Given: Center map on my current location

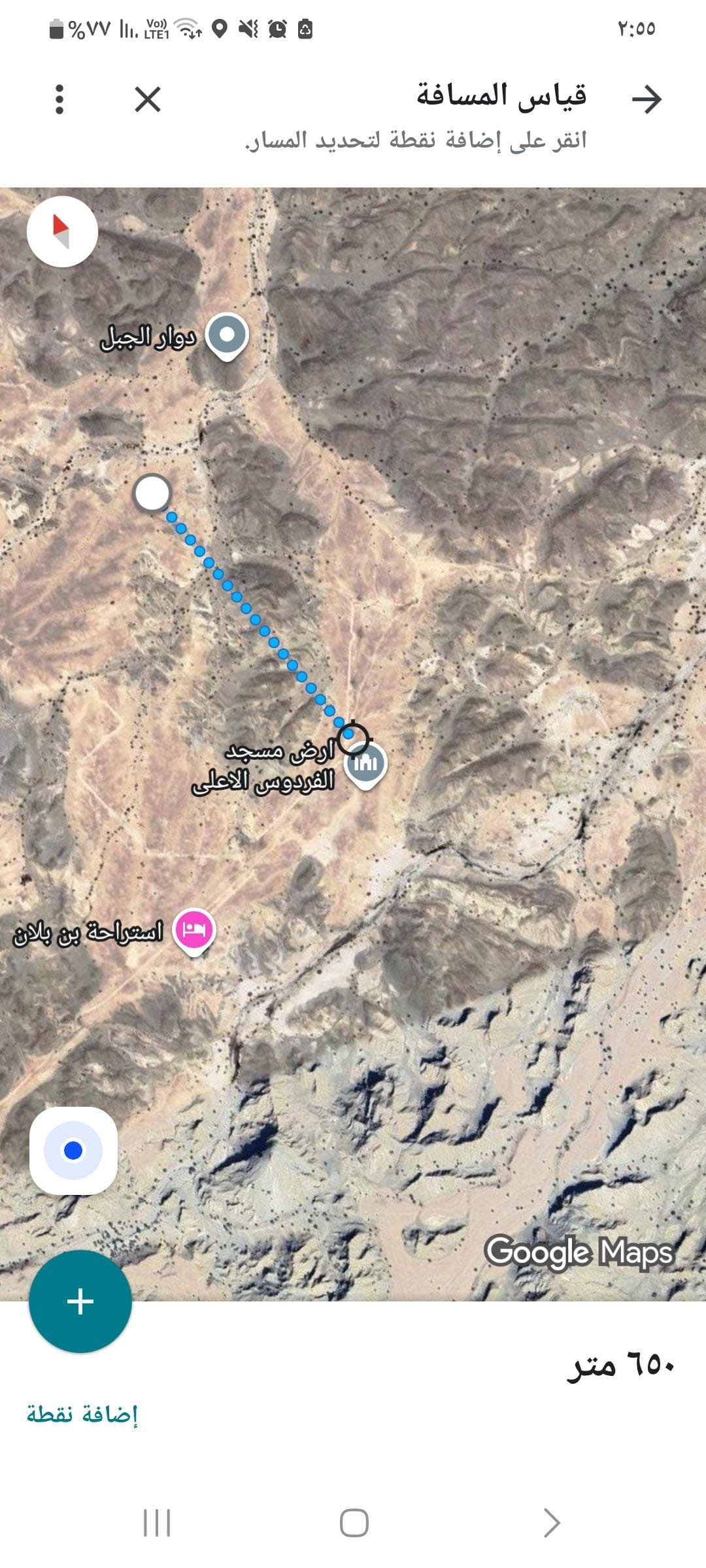Looking at the screenshot, I should [x=73, y=1150].
